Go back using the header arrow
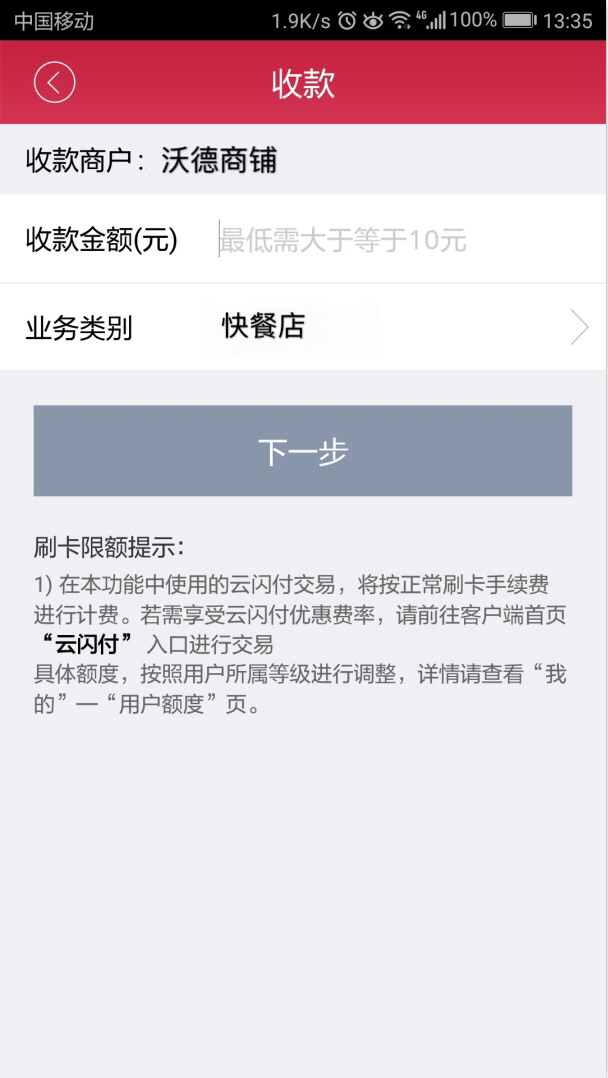 (x=54, y=82)
